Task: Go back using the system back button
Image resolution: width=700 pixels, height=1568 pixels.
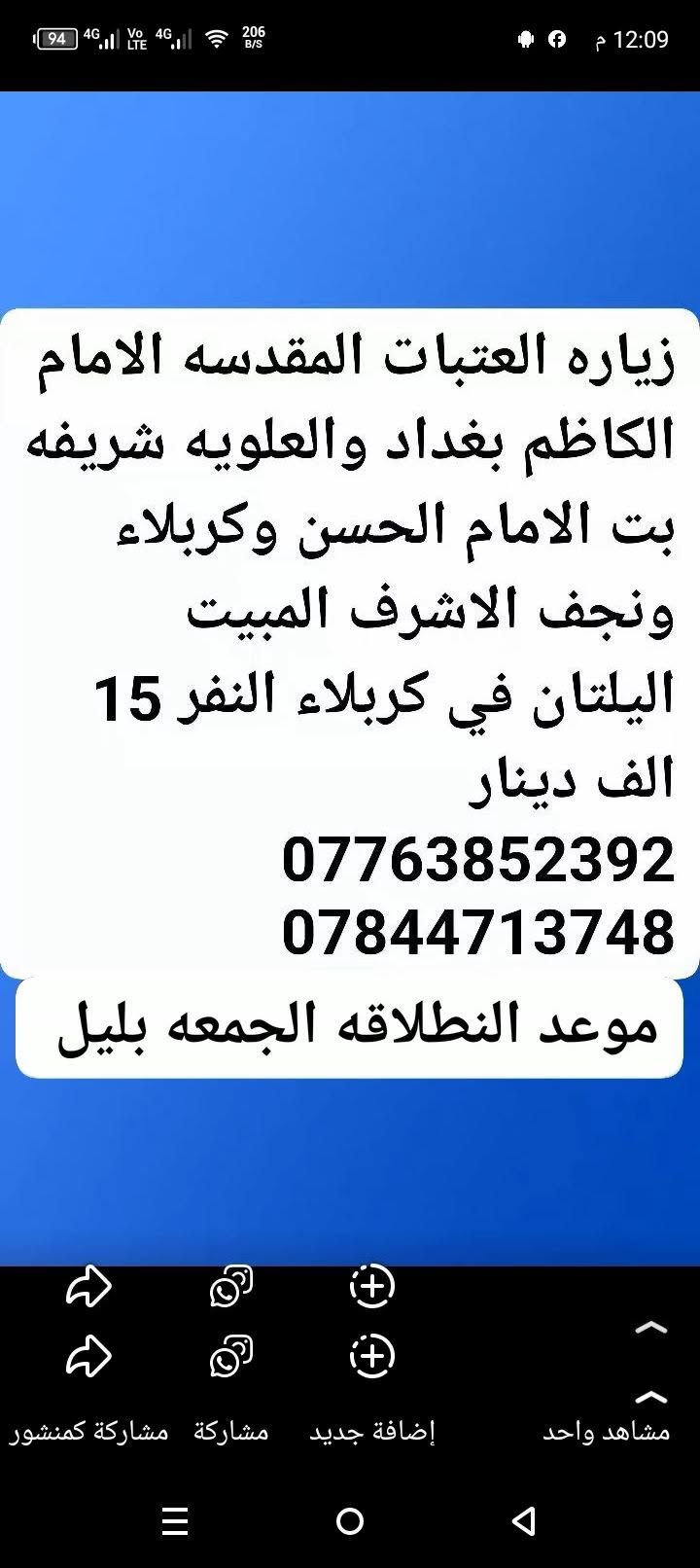Action: (524, 1520)
